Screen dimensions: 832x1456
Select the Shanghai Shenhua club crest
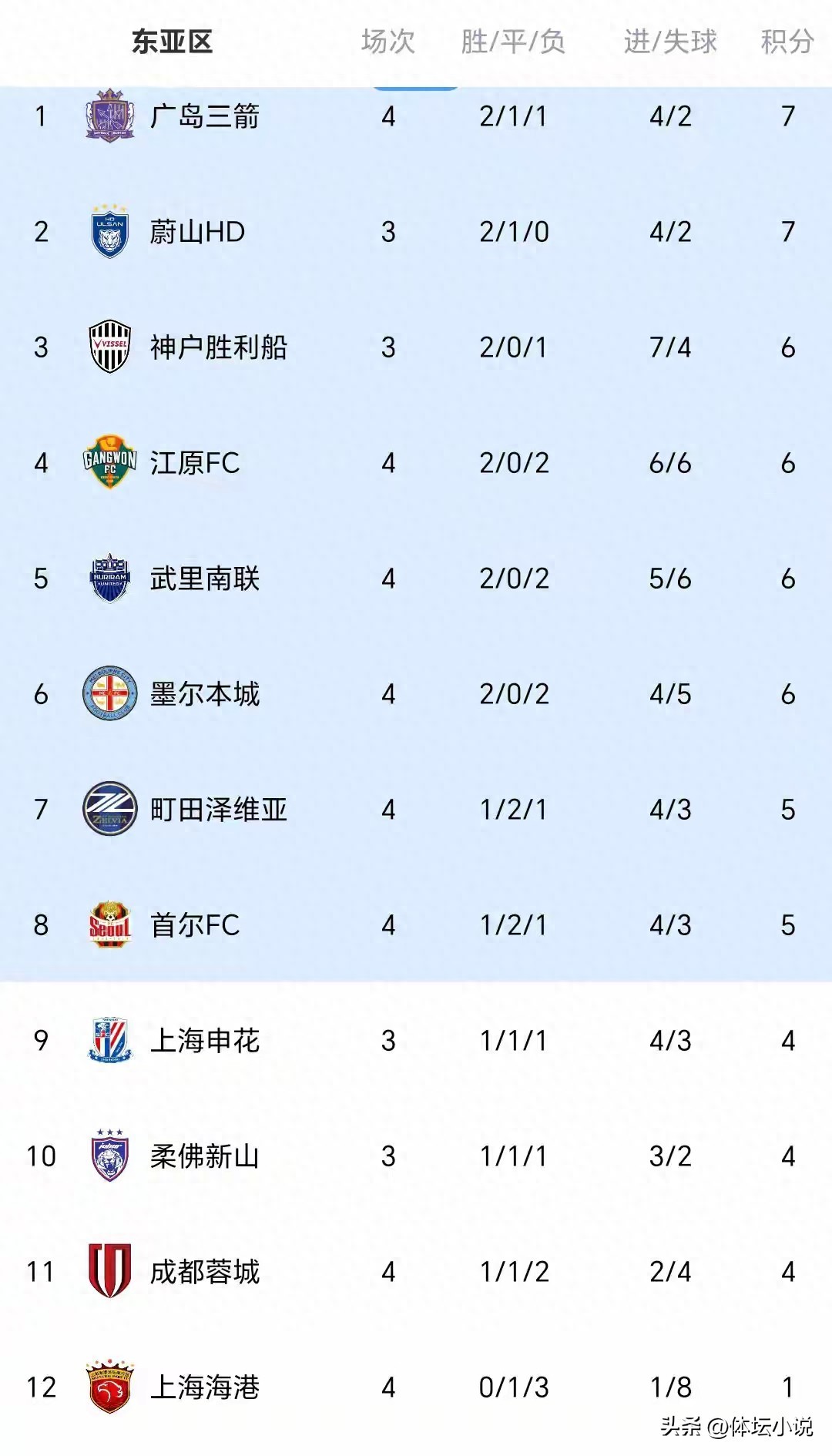pyautogui.click(x=110, y=1041)
